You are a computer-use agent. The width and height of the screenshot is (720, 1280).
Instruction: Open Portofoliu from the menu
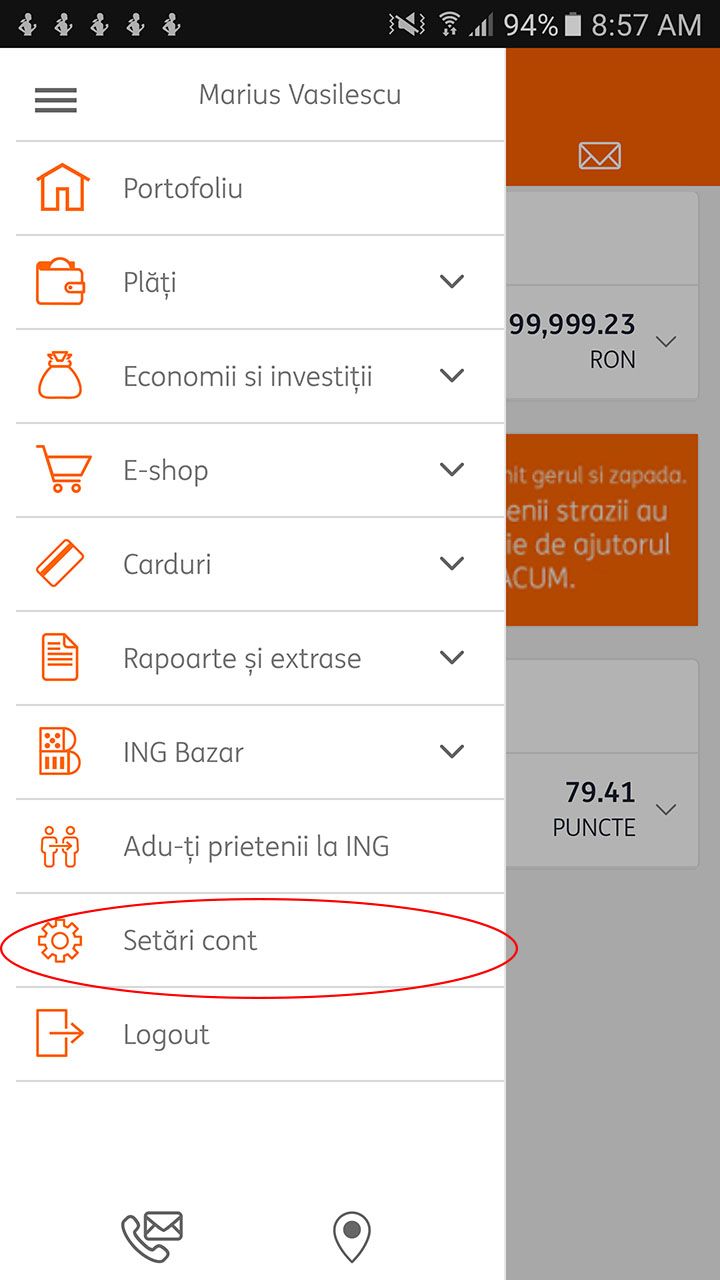[x=260, y=188]
